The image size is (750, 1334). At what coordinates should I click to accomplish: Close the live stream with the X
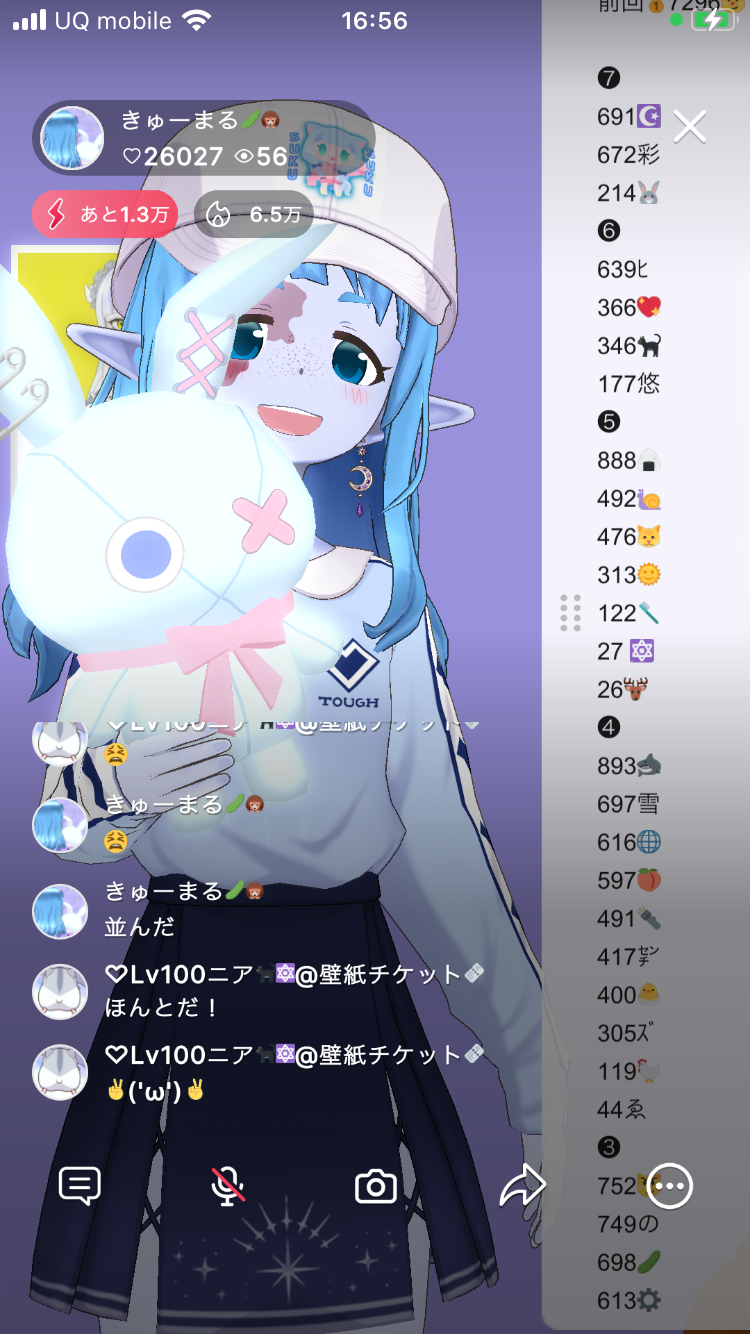tap(690, 127)
